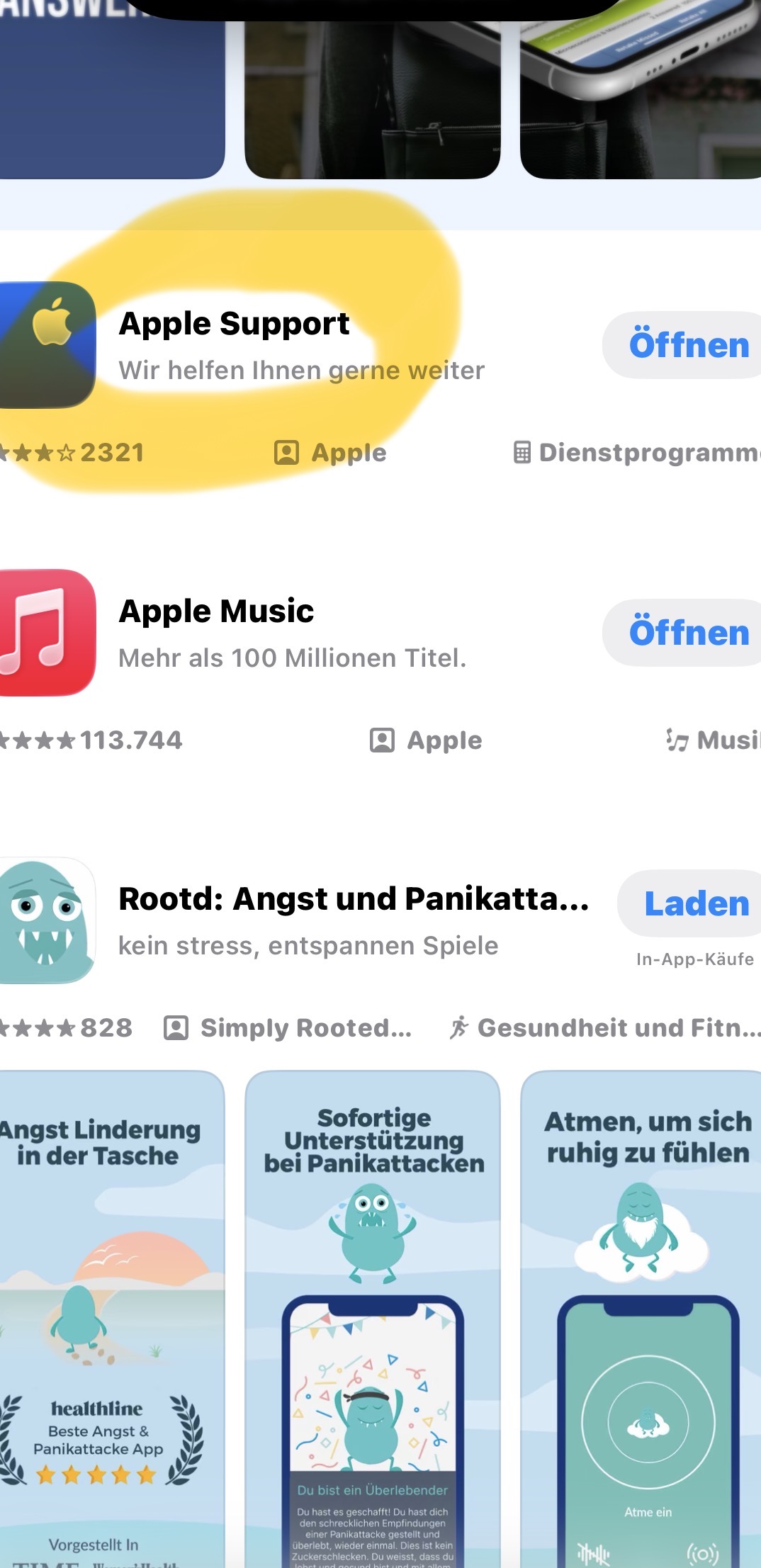This screenshot has width=761, height=1568.
Task: View the Rootd: Angst und Panikatta… listing
Action: pos(353,899)
